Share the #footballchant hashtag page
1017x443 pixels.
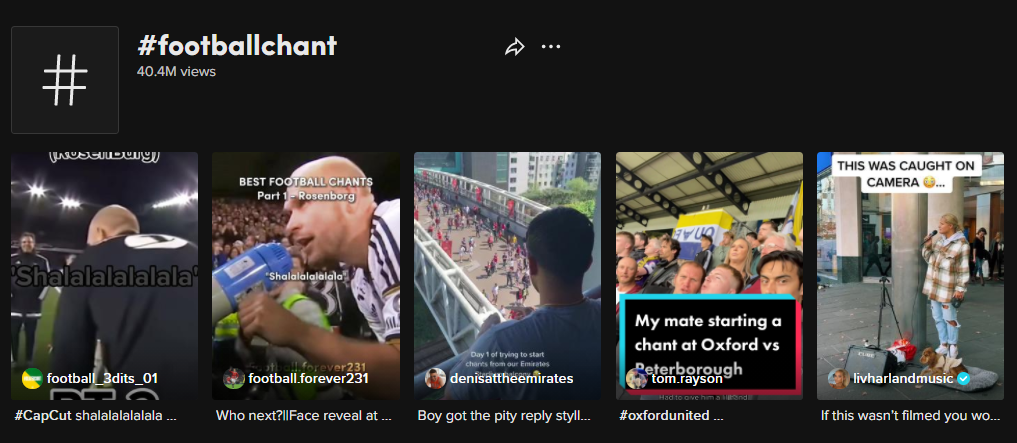click(x=514, y=47)
